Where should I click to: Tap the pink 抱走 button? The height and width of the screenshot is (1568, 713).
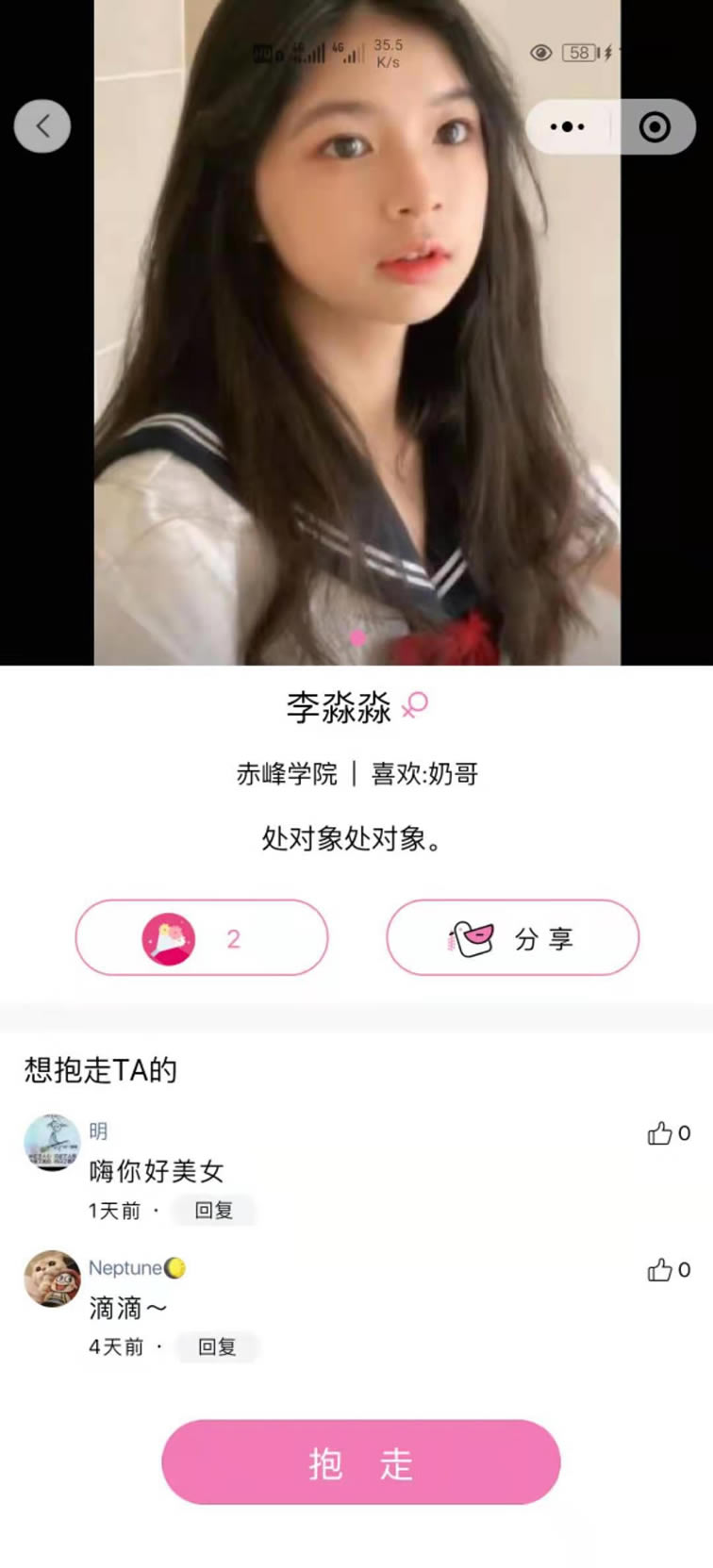[x=360, y=1462]
